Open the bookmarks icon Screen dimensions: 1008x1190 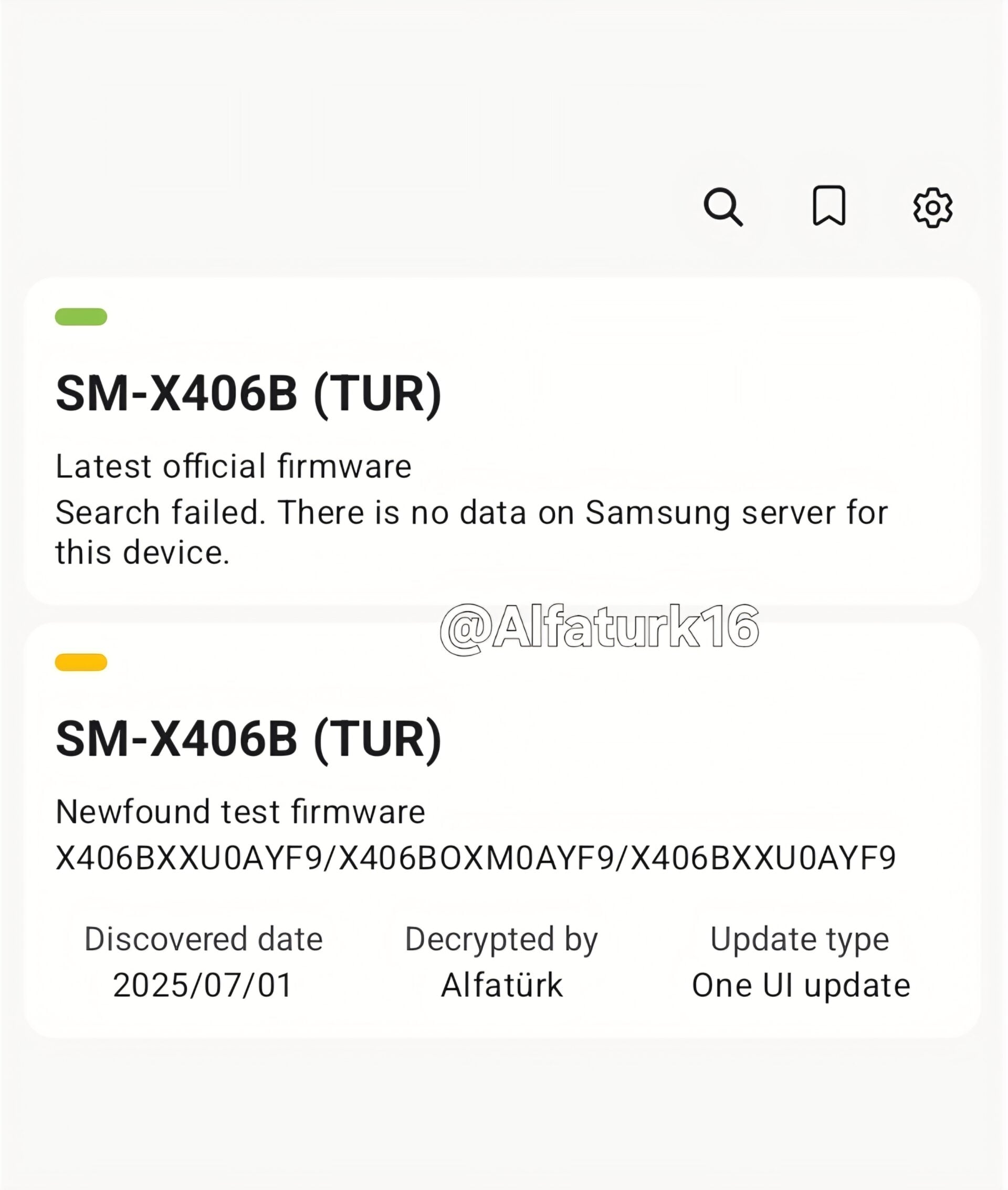[x=828, y=206]
